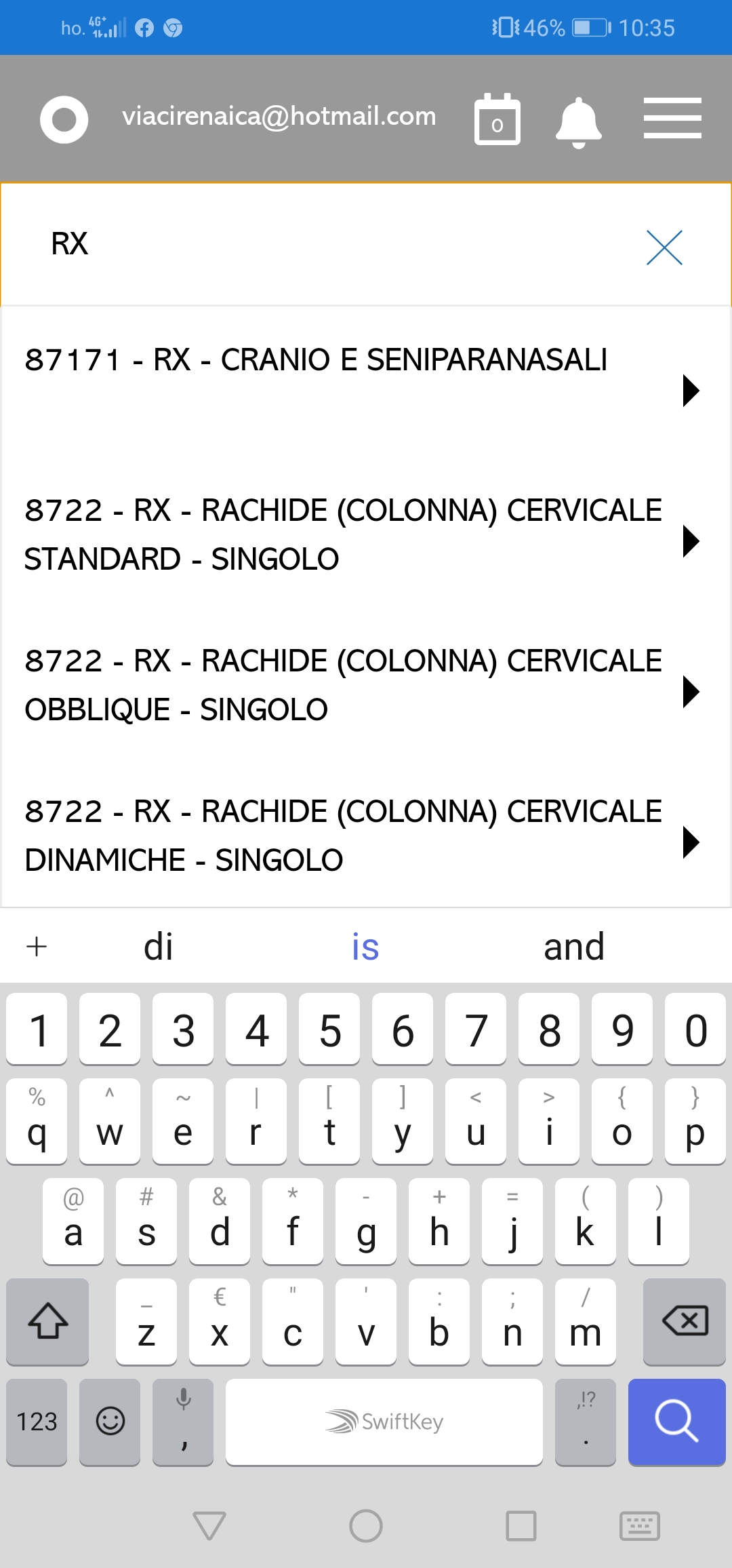Viewport: 732px width, 1568px height.
Task: Hit the keyboard backspace key
Action: click(x=685, y=1321)
